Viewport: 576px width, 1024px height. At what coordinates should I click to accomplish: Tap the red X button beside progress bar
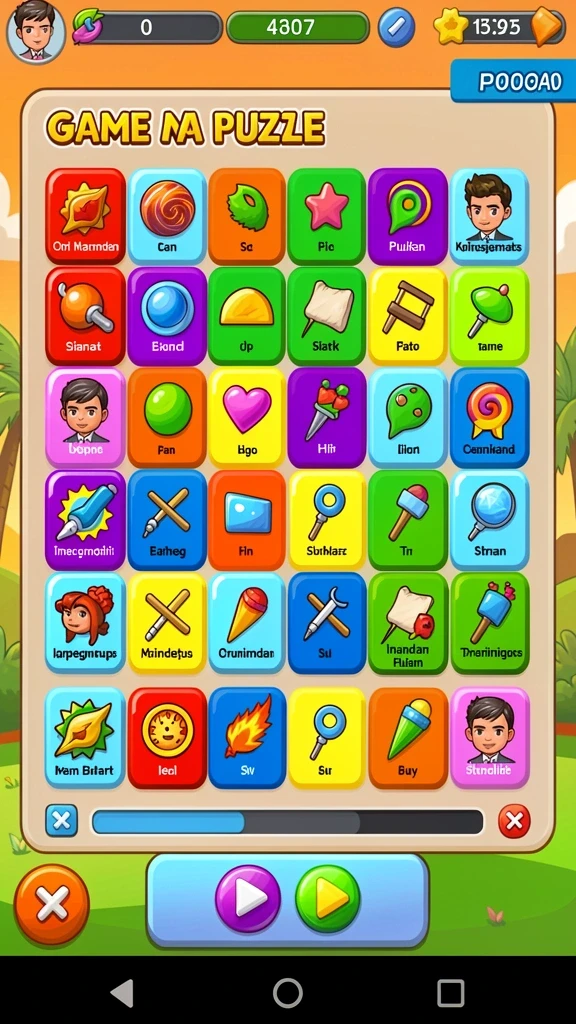[x=514, y=821]
